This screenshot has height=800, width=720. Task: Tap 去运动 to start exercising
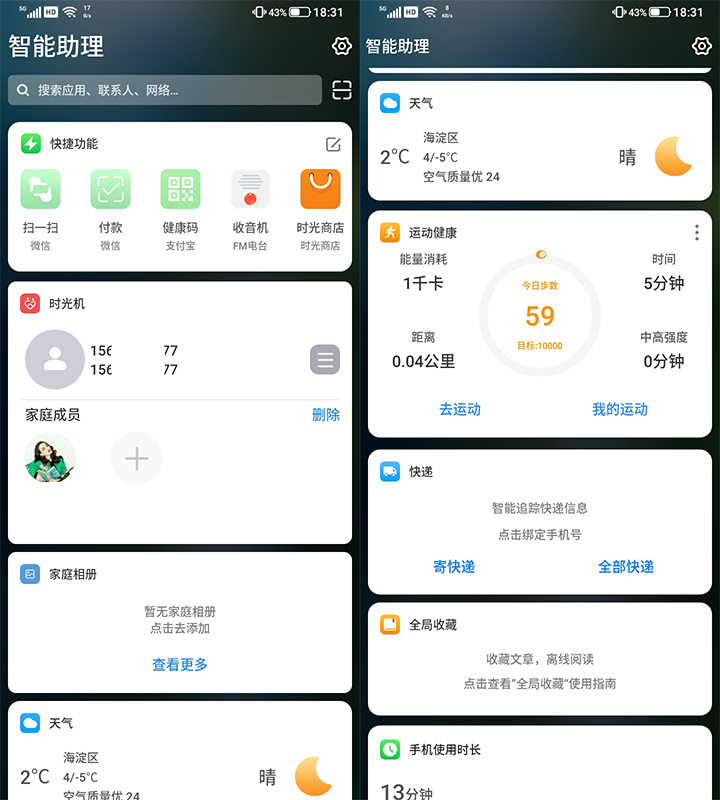tap(460, 409)
